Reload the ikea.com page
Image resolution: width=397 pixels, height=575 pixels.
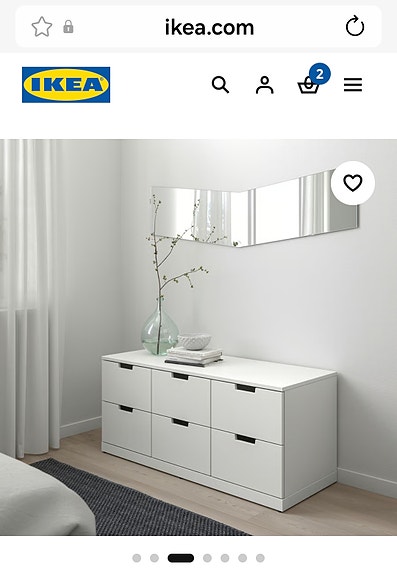pyautogui.click(x=355, y=26)
